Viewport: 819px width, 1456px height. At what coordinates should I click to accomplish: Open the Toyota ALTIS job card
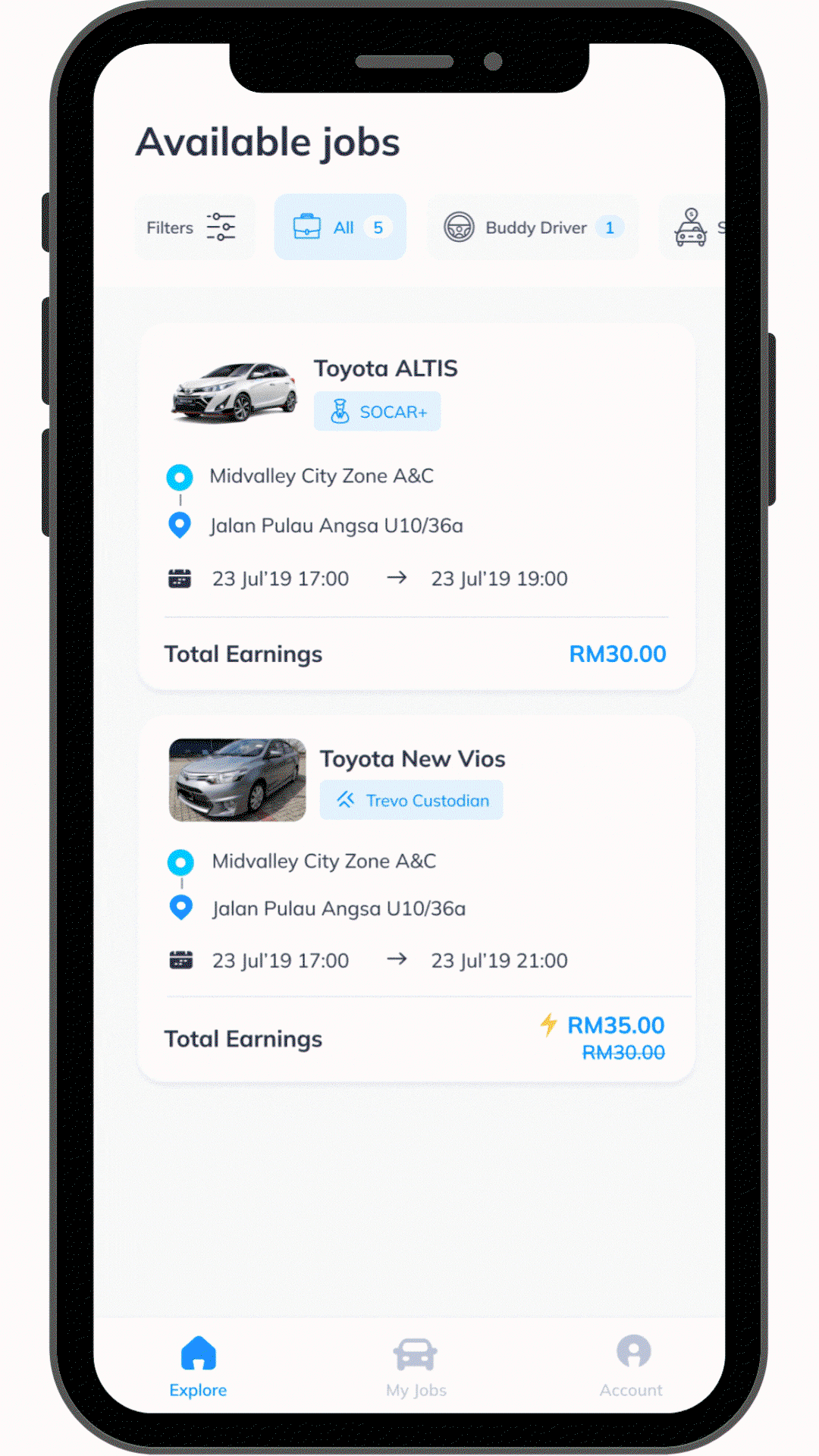(416, 507)
